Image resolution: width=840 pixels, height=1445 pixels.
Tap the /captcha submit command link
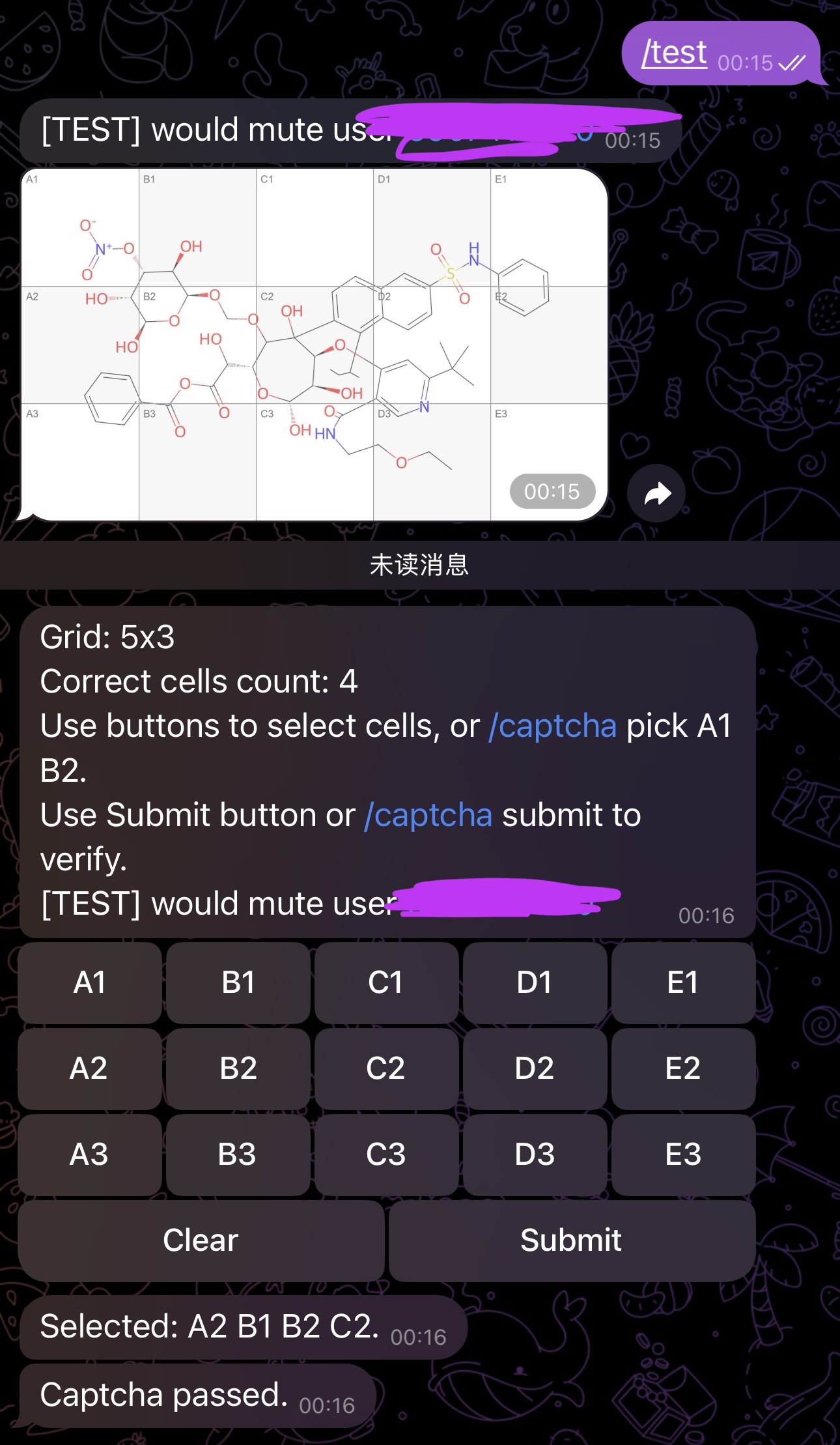click(x=428, y=815)
